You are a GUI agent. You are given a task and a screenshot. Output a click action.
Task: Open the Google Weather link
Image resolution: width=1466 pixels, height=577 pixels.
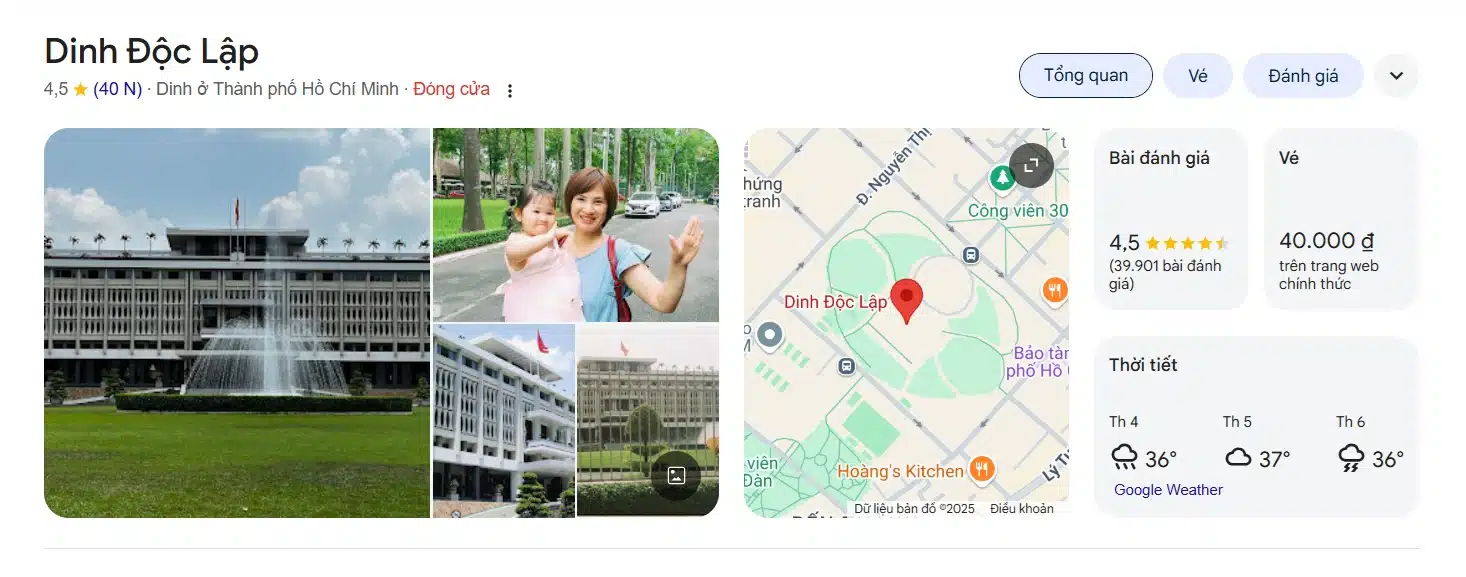1168,490
